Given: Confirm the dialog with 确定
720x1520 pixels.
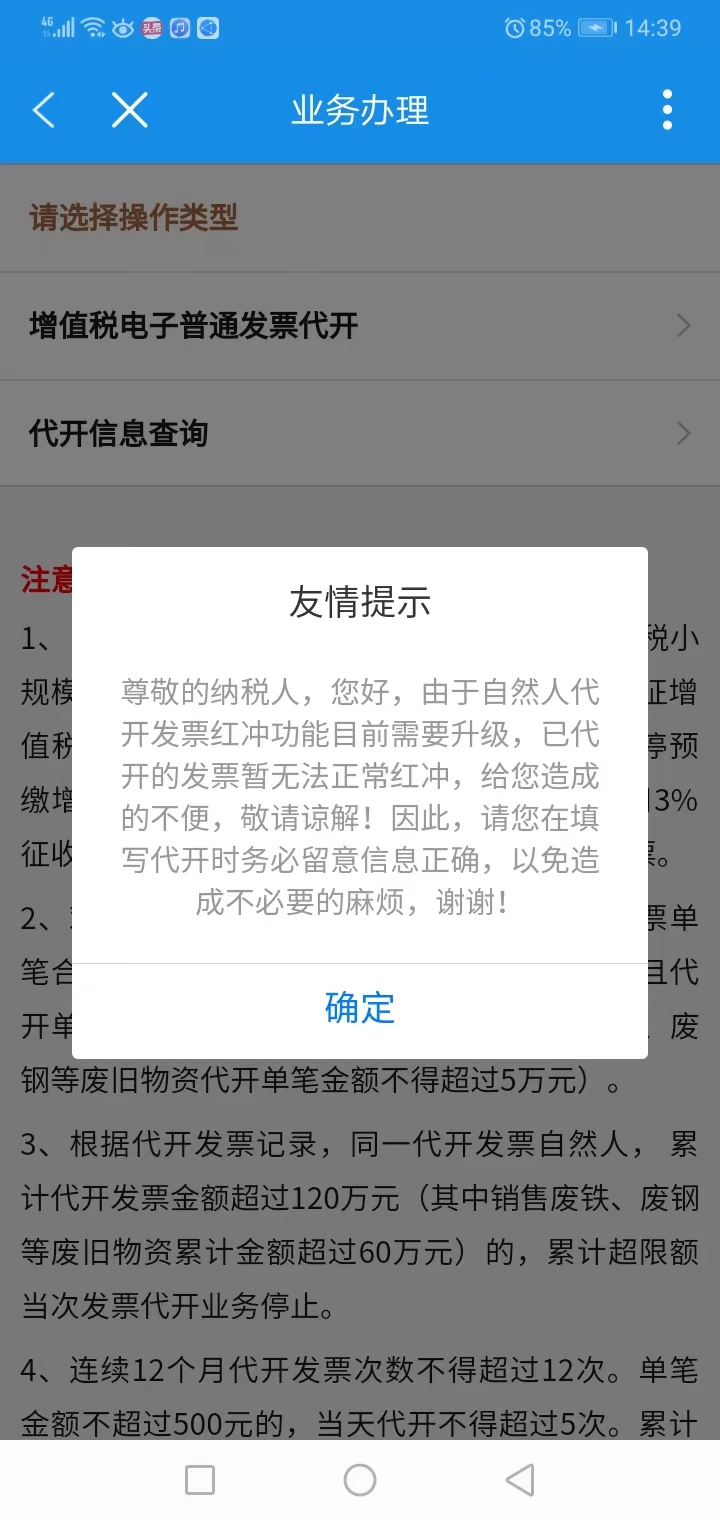Looking at the screenshot, I should [x=360, y=1008].
